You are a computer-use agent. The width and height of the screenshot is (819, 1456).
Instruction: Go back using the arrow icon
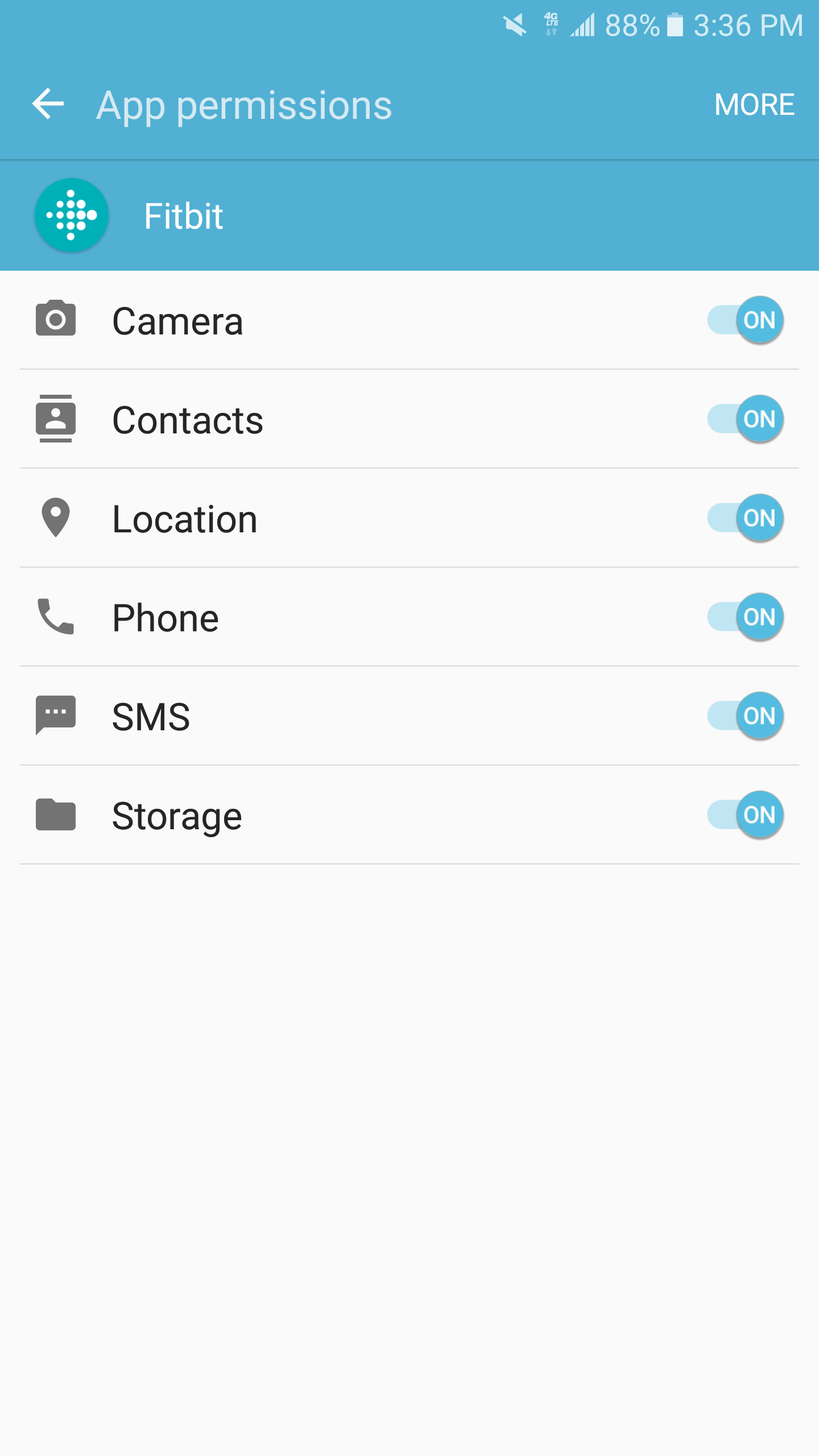[x=48, y=104]
